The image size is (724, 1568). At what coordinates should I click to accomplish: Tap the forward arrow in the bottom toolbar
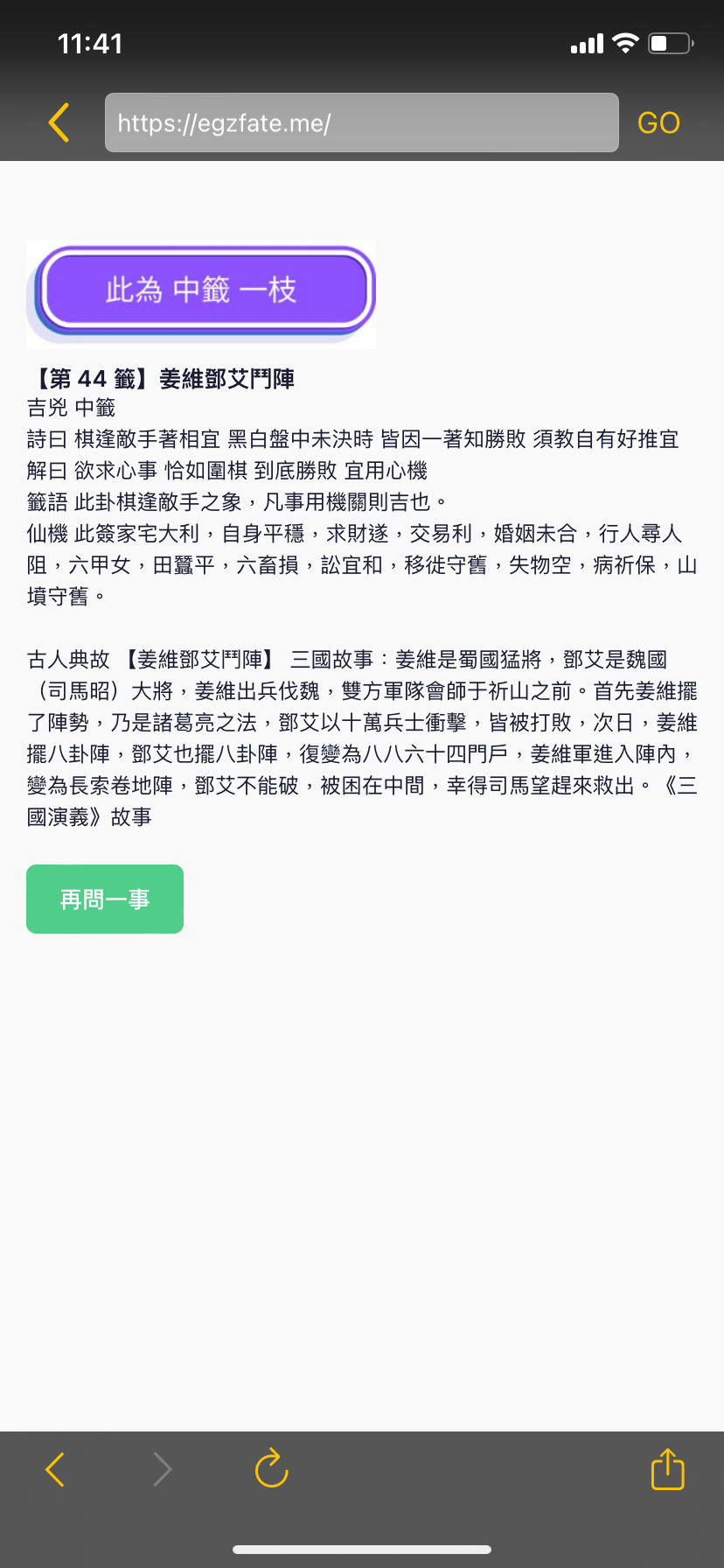(x=163, y=1469)
